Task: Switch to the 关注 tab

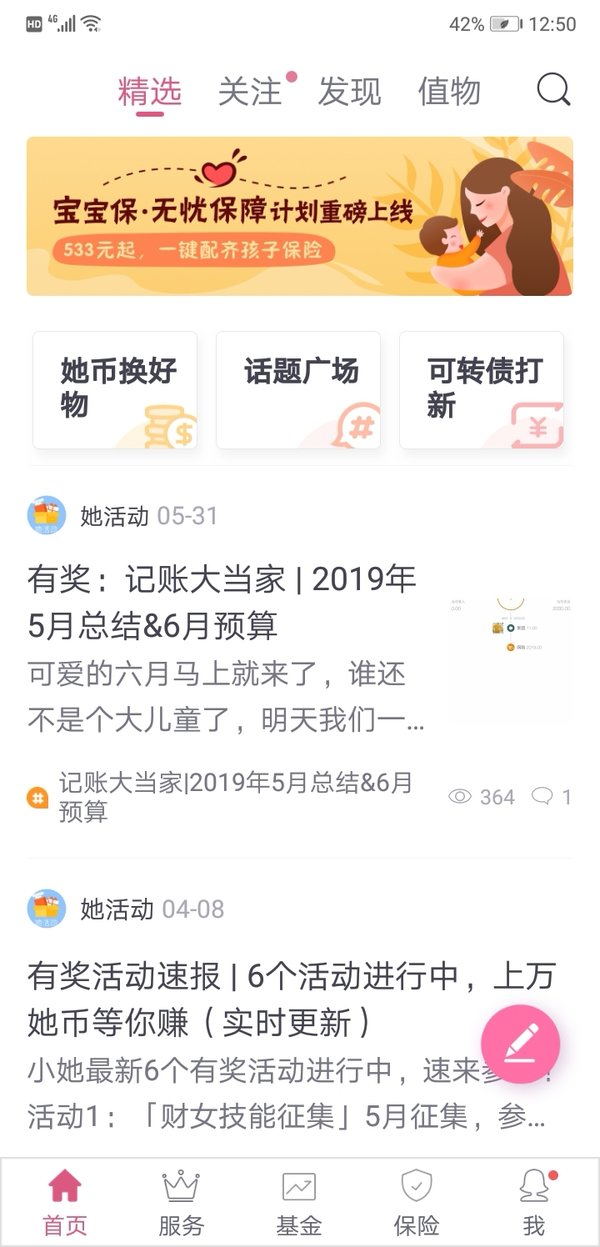Action: (250, 91)
